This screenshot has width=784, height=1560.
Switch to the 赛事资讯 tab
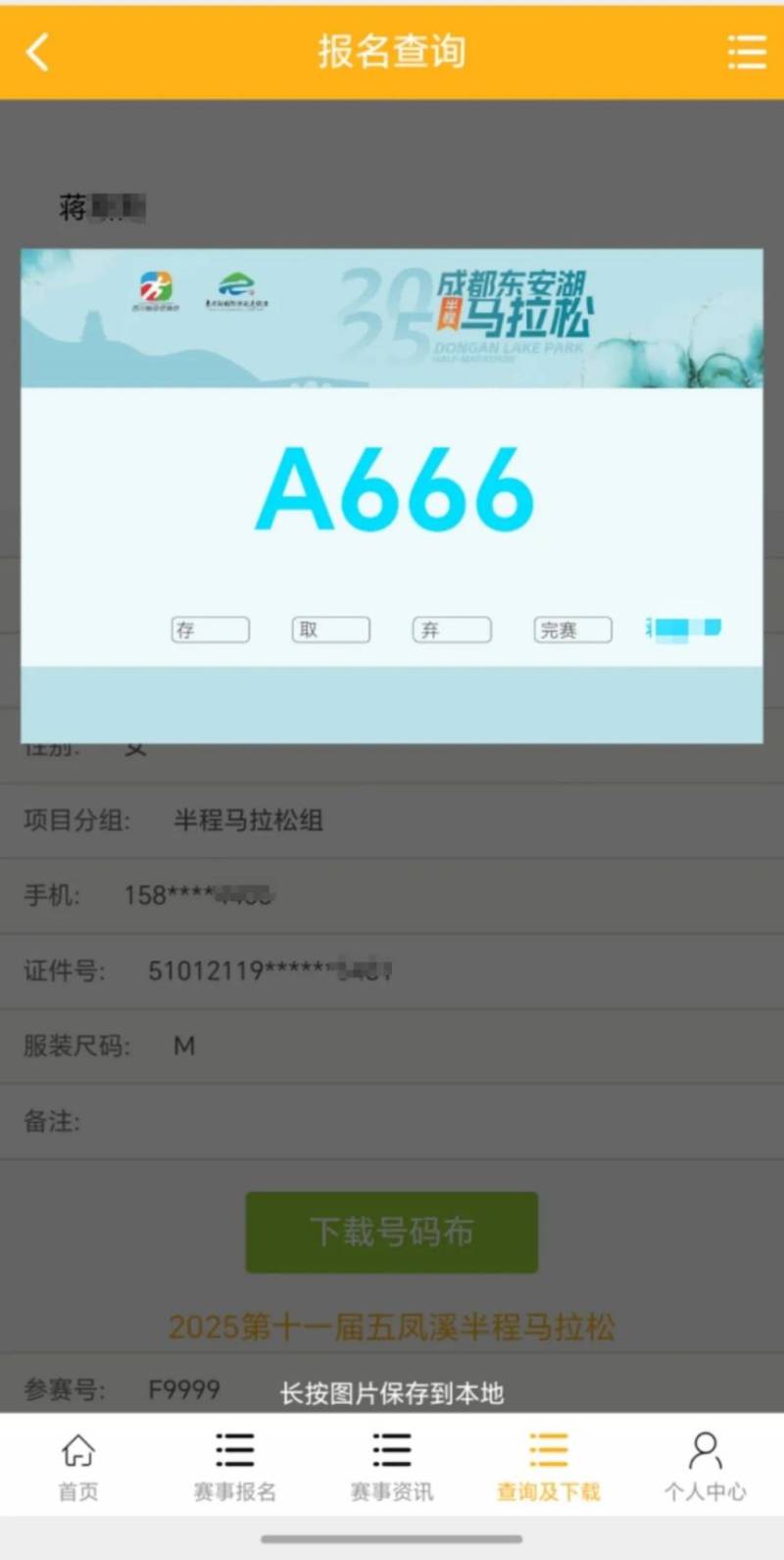[392, 1467]
